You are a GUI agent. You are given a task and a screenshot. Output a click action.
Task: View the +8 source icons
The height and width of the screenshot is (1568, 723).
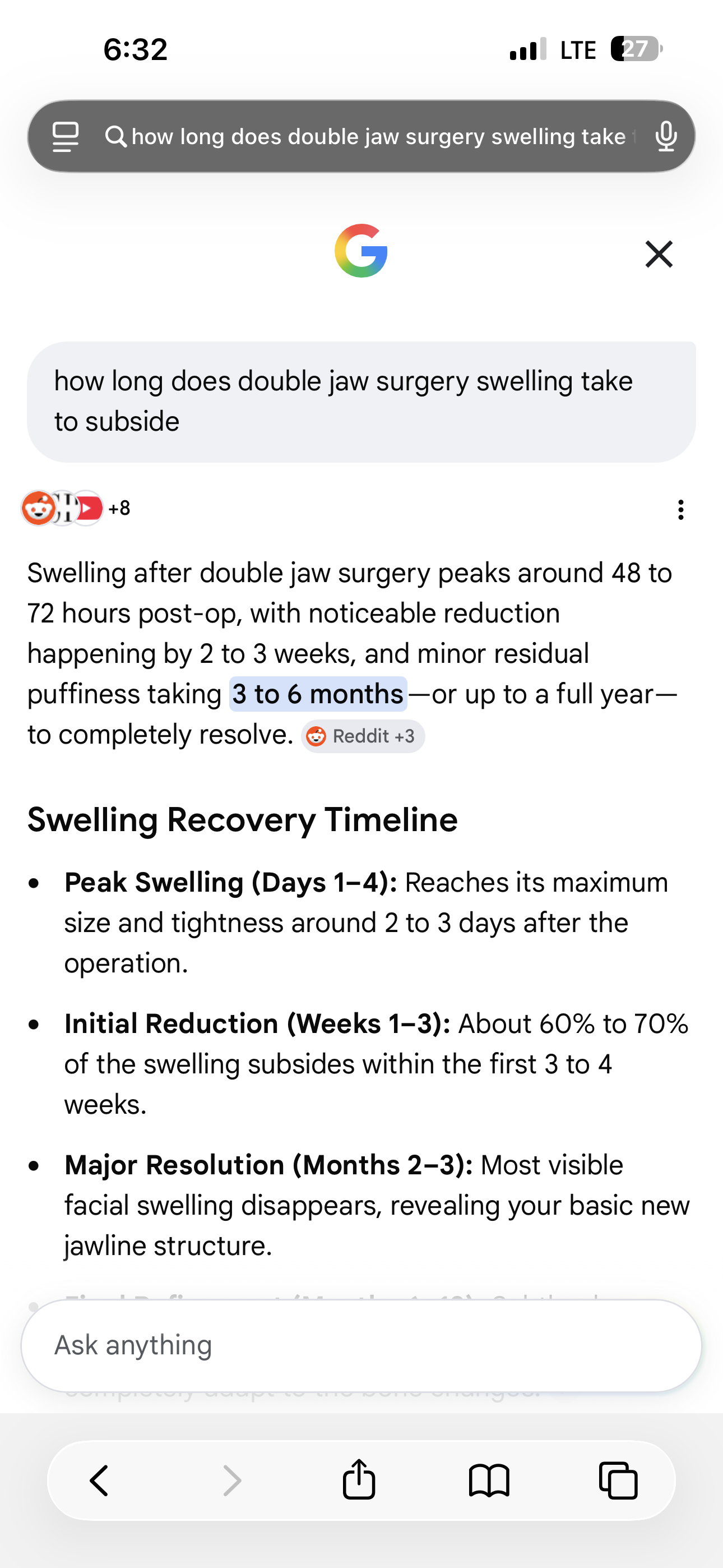76,508
